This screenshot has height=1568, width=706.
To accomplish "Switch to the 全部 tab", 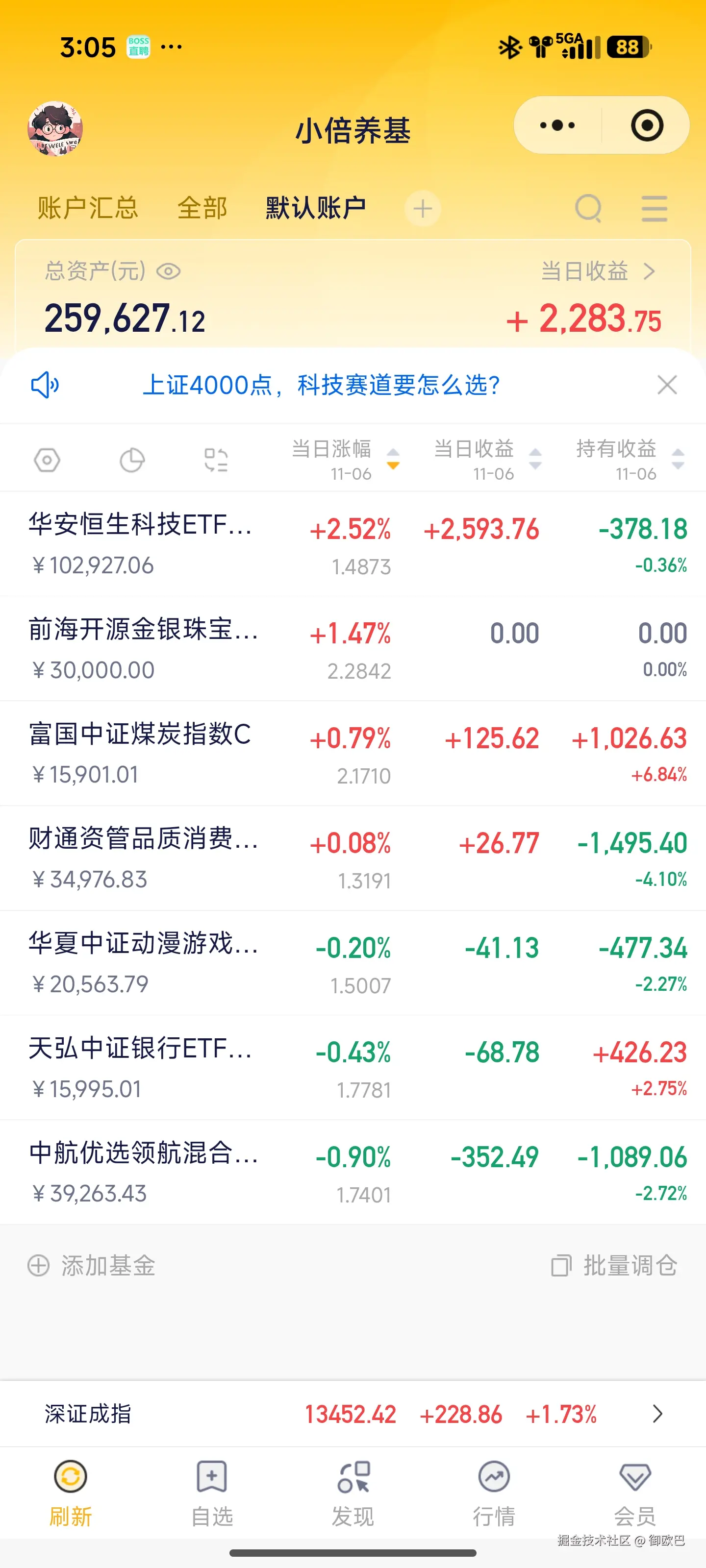I will point(202,208).
